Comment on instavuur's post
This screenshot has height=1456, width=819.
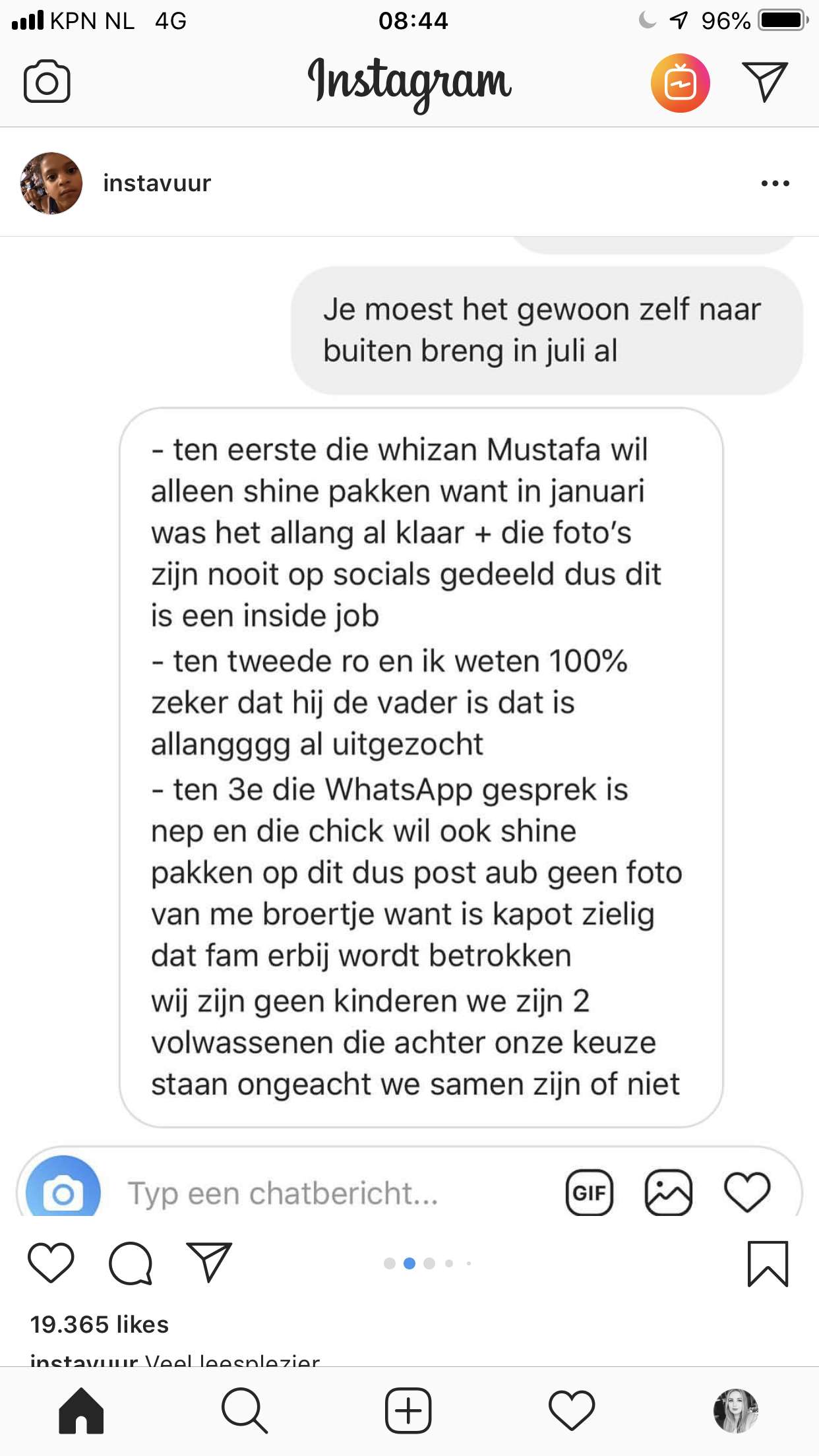(131, 1263)
